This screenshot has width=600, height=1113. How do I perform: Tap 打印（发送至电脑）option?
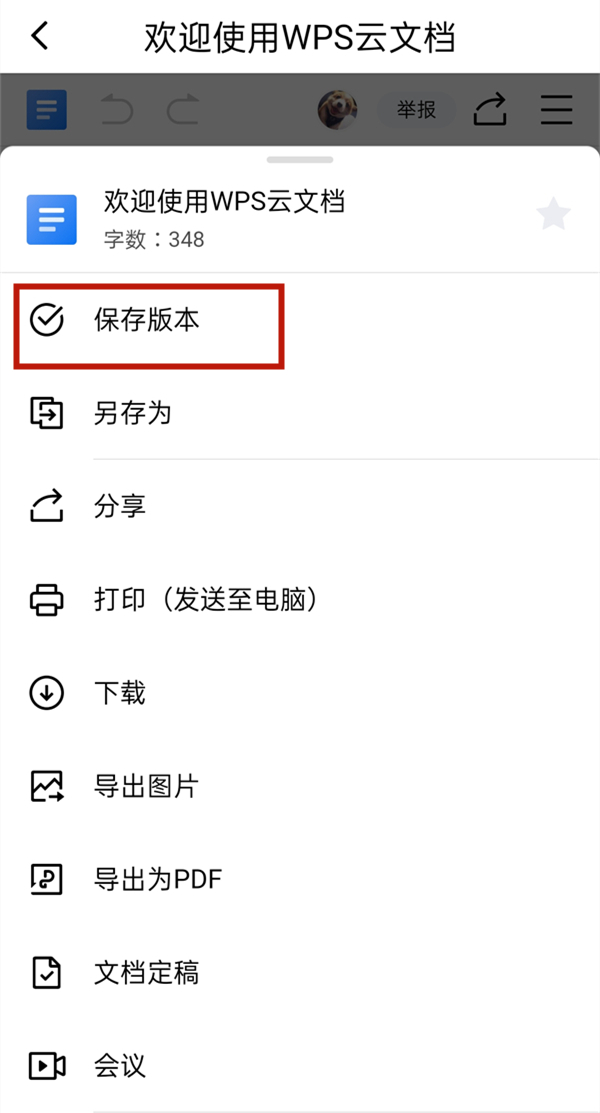click(x=207, y=600)
